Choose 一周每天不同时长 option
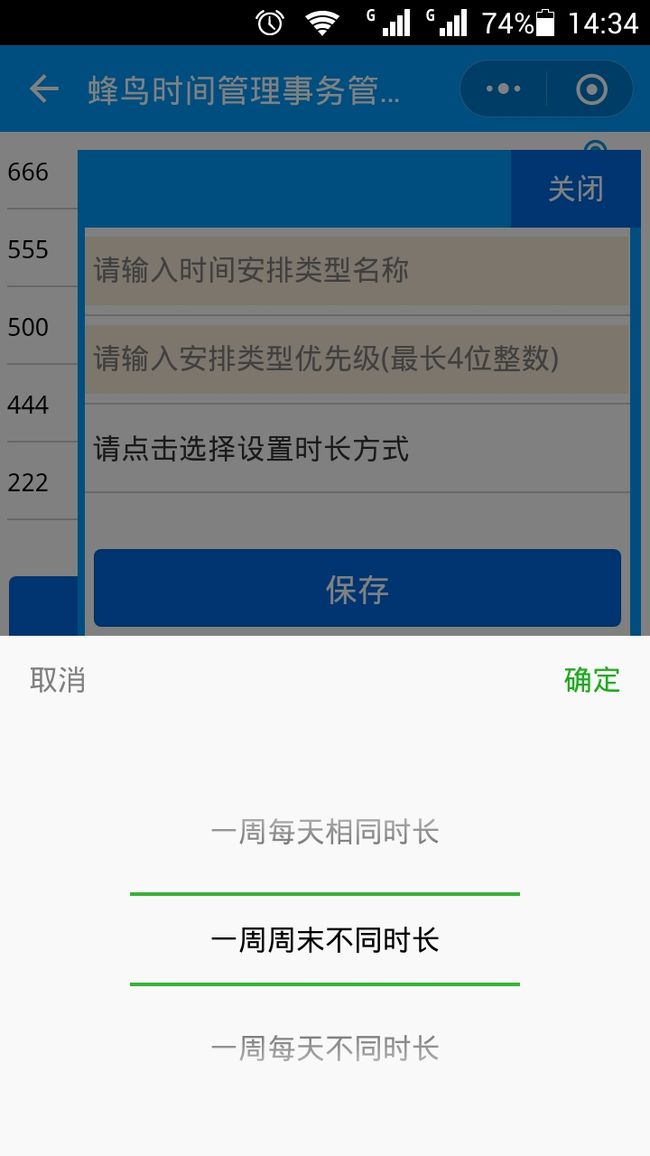The image size is (650, 1156). pos(325,1048)
